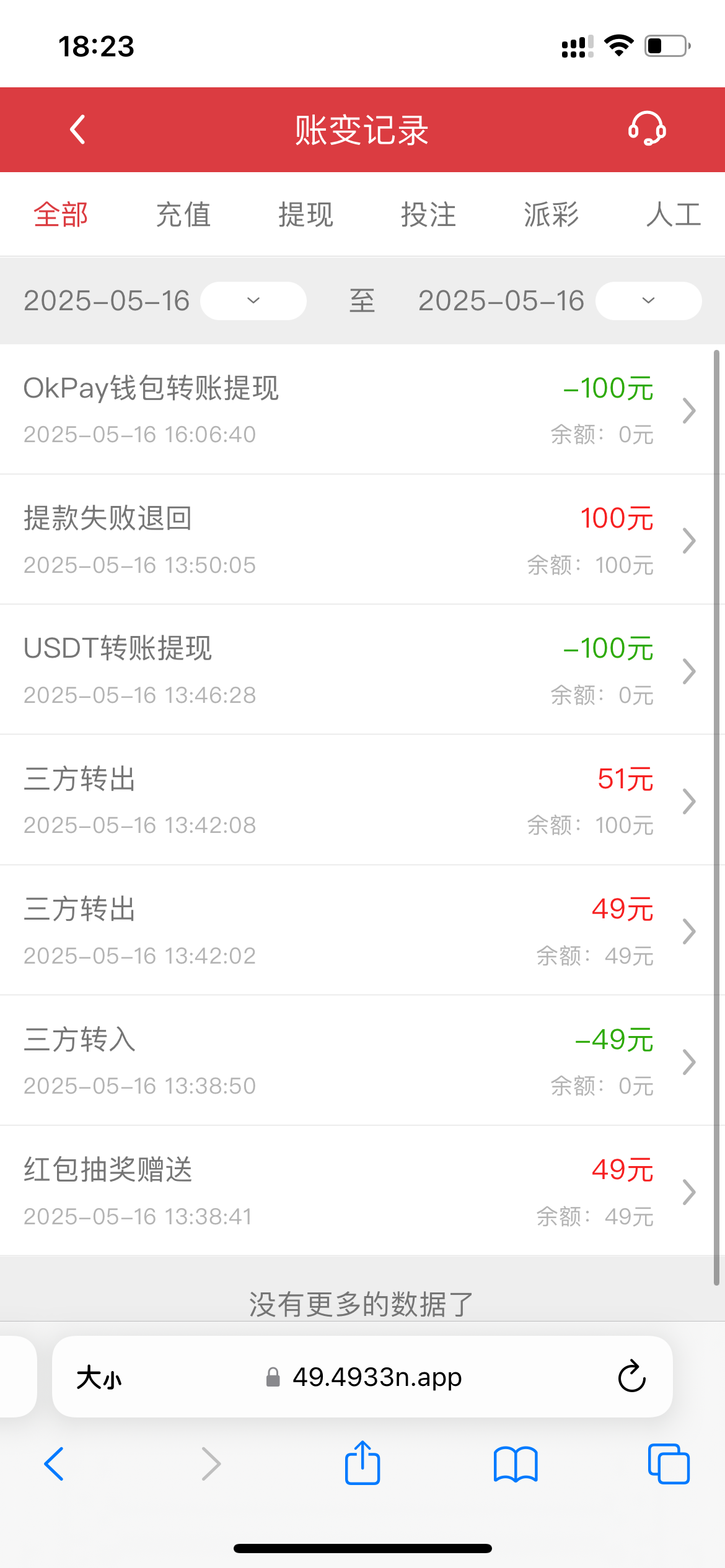Expand the start date dropdown

tap(253, 301)
